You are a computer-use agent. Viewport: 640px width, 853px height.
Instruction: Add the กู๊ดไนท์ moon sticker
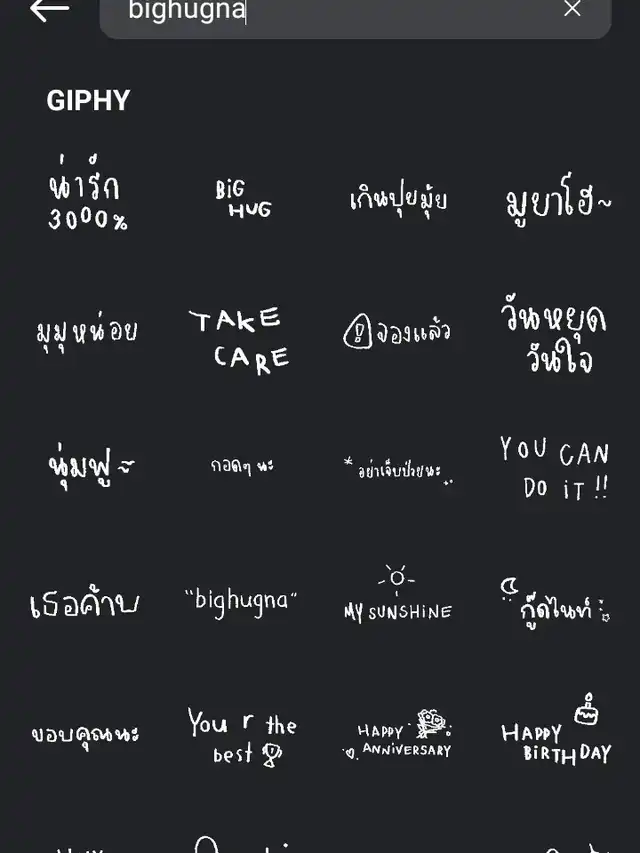555,601
